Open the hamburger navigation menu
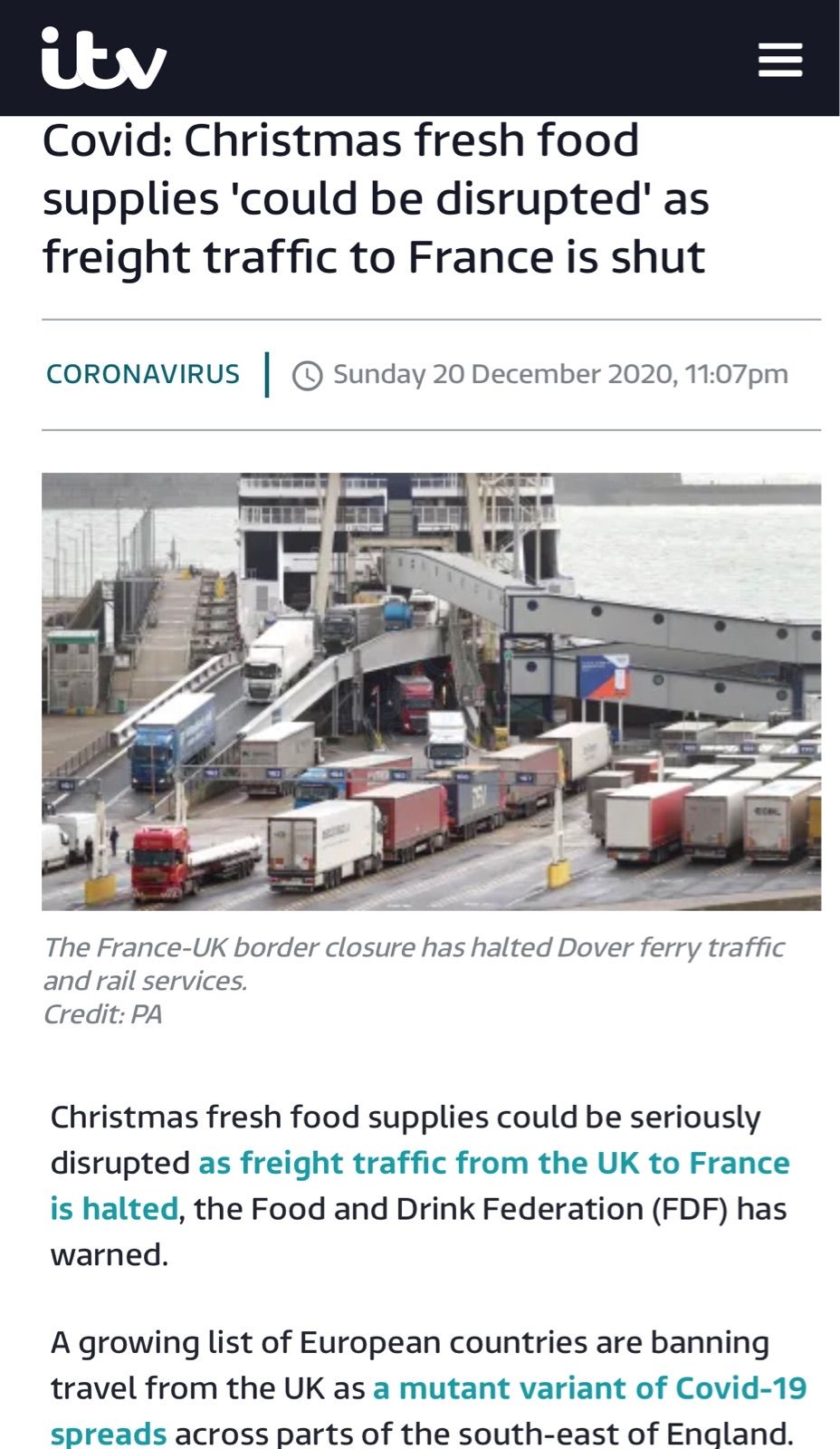 tap(779, 60)
